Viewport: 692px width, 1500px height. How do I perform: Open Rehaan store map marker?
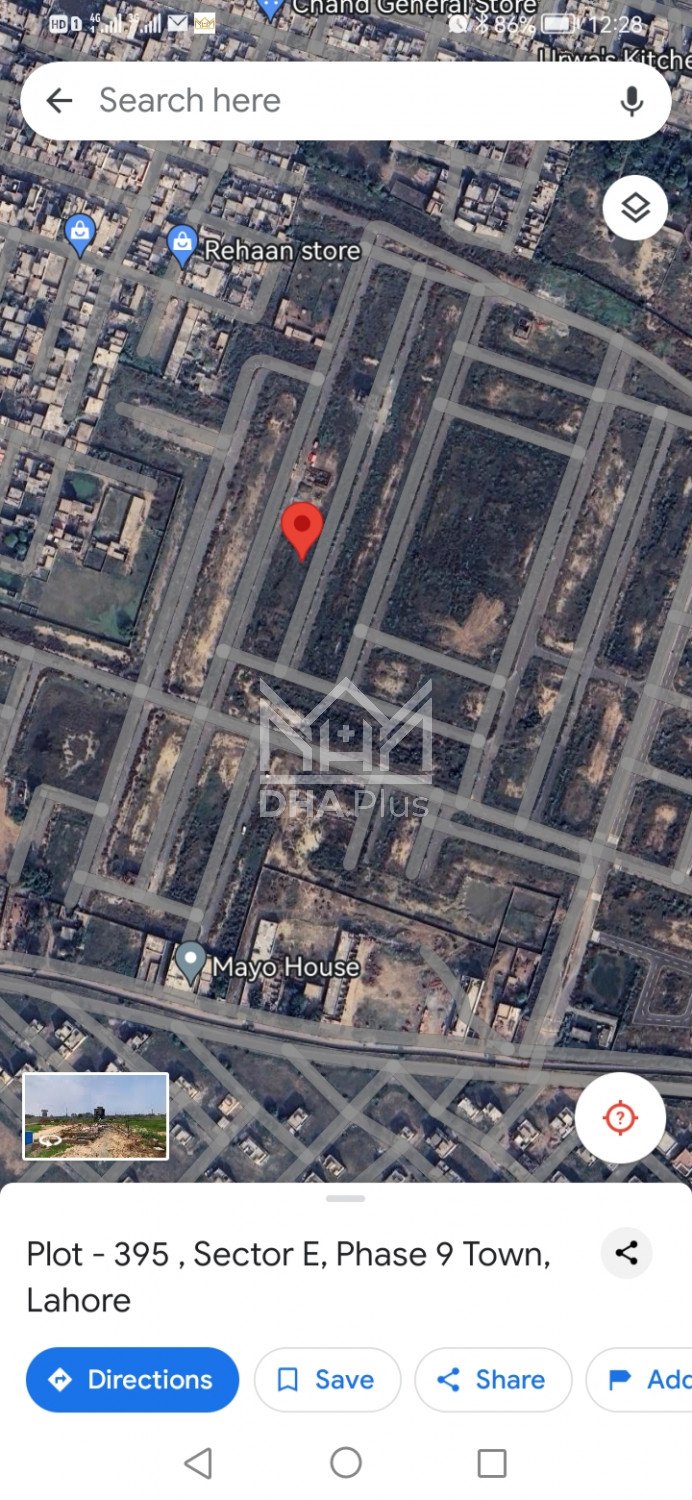(181, 244)
